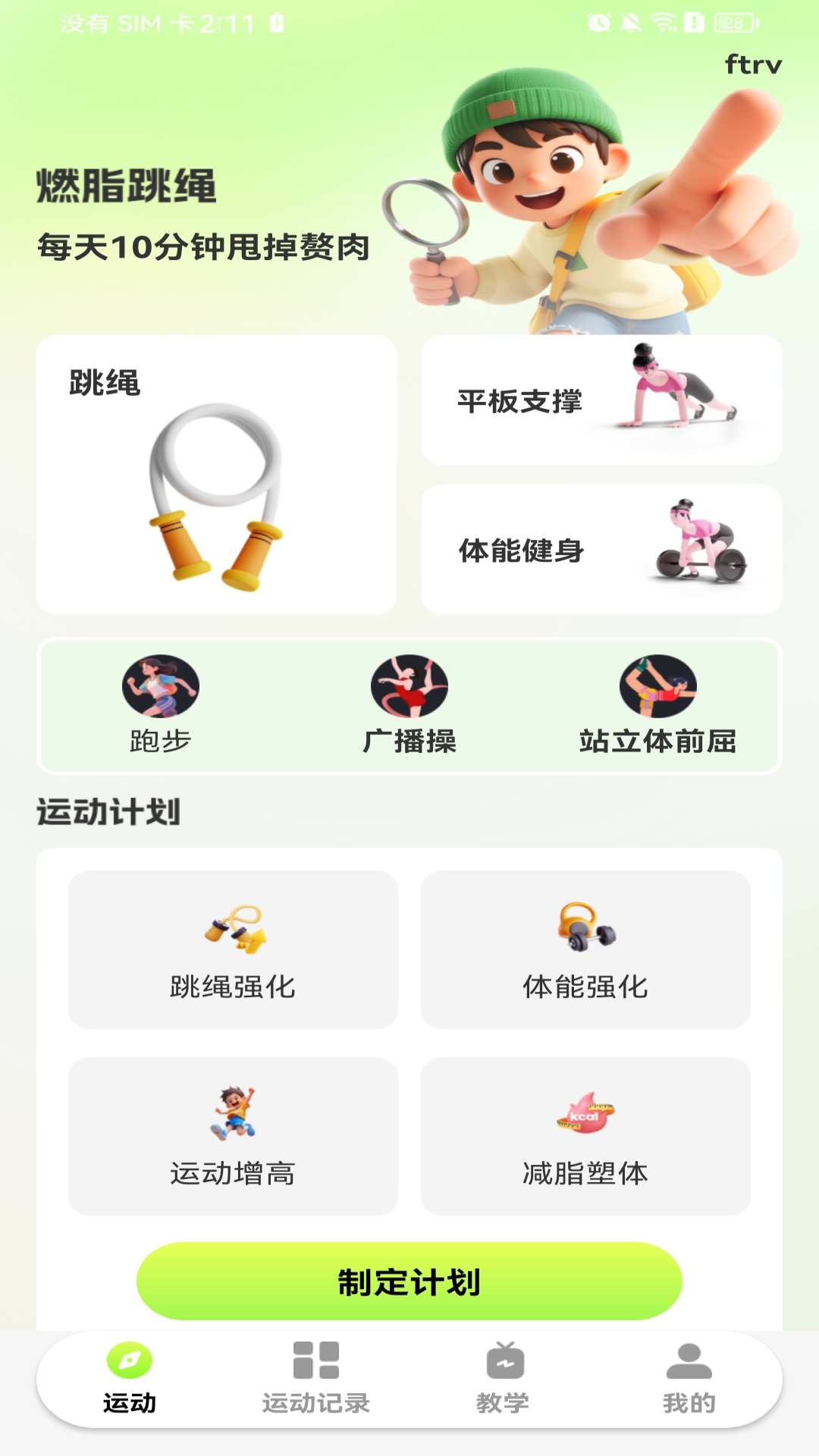The width and height of the screenshot is (819, 1456).
Task: Tap the 制定计划 button
Action: (x=409, y=1282)
